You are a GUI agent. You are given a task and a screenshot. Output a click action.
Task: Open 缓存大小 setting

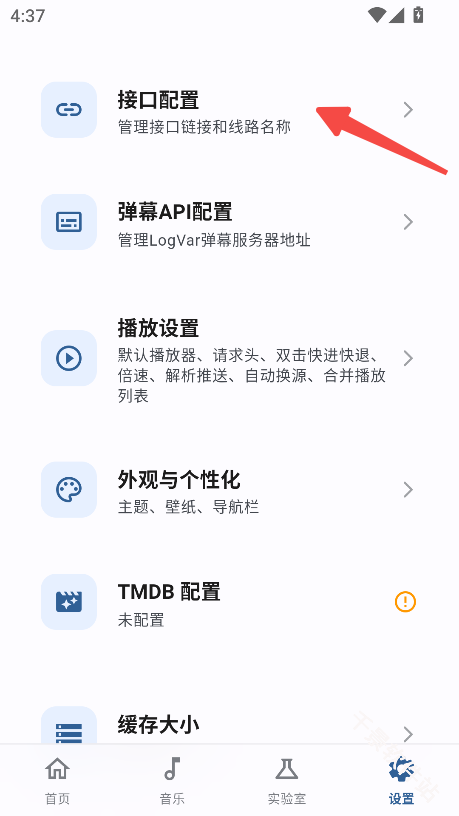coord(230,726)
